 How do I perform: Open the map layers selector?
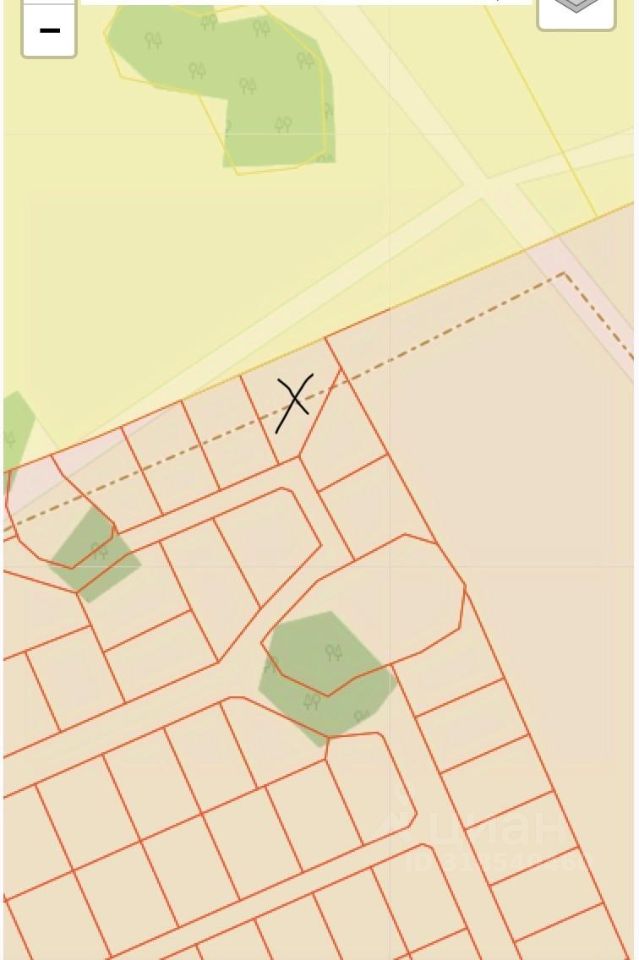click(x=576, y=9)
